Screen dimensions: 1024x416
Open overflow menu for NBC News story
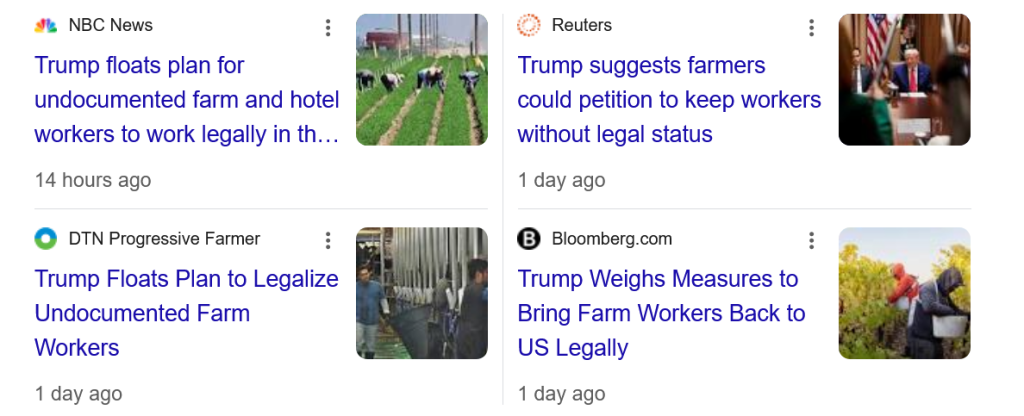327,28
